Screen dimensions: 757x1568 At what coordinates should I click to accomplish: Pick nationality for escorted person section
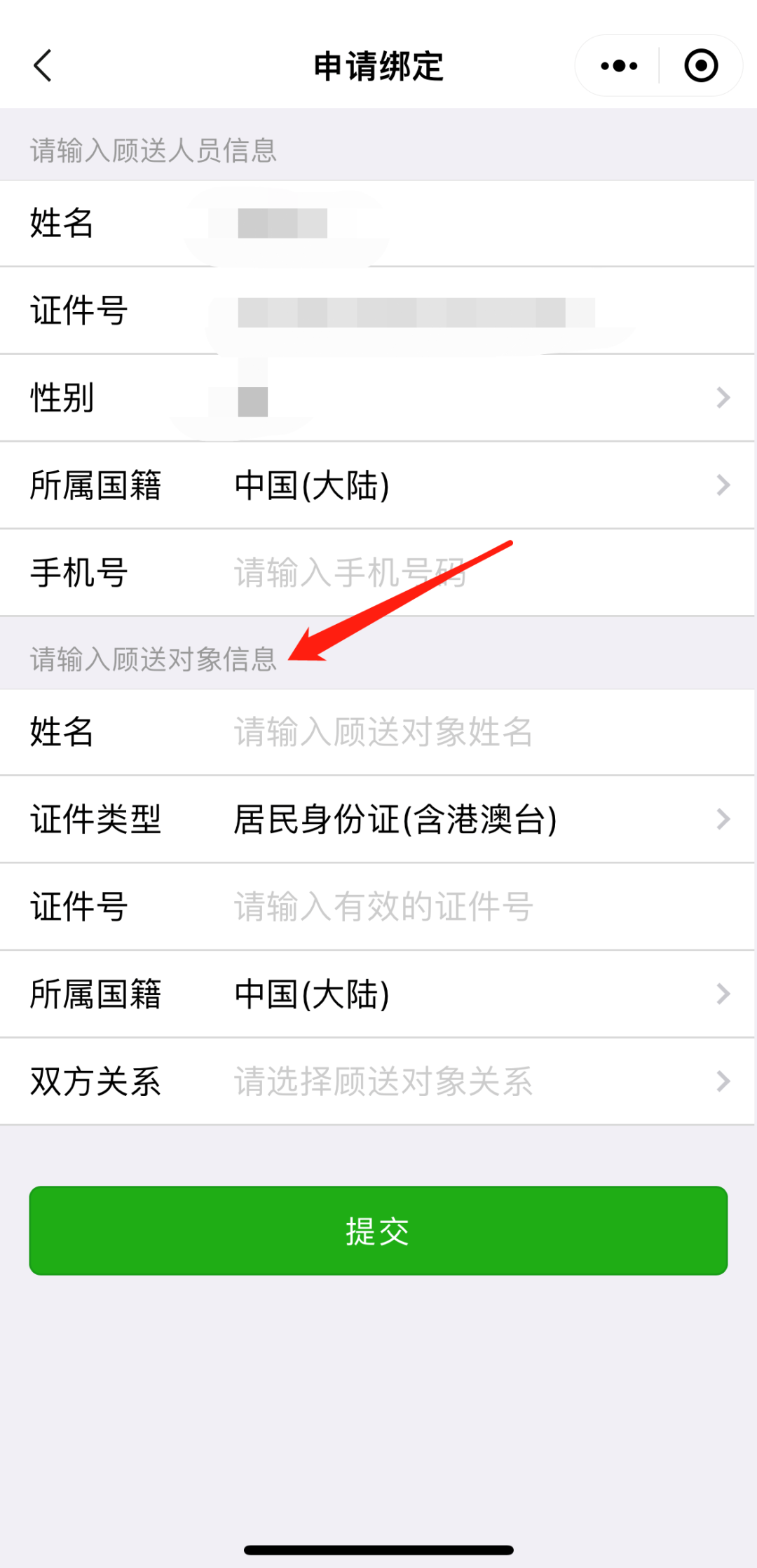(x=477, y=994)
